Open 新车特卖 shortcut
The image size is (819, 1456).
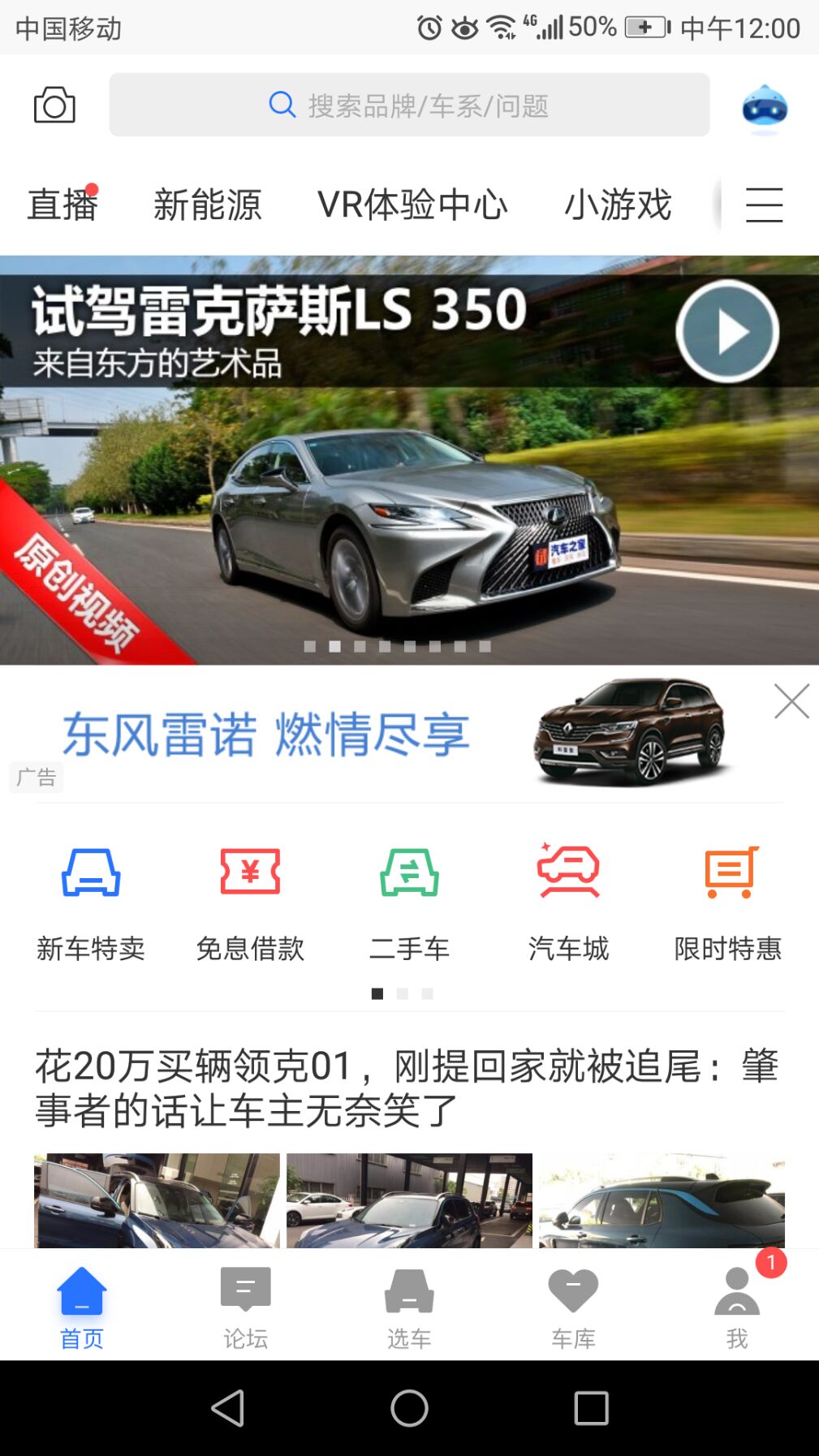point(91,902)
